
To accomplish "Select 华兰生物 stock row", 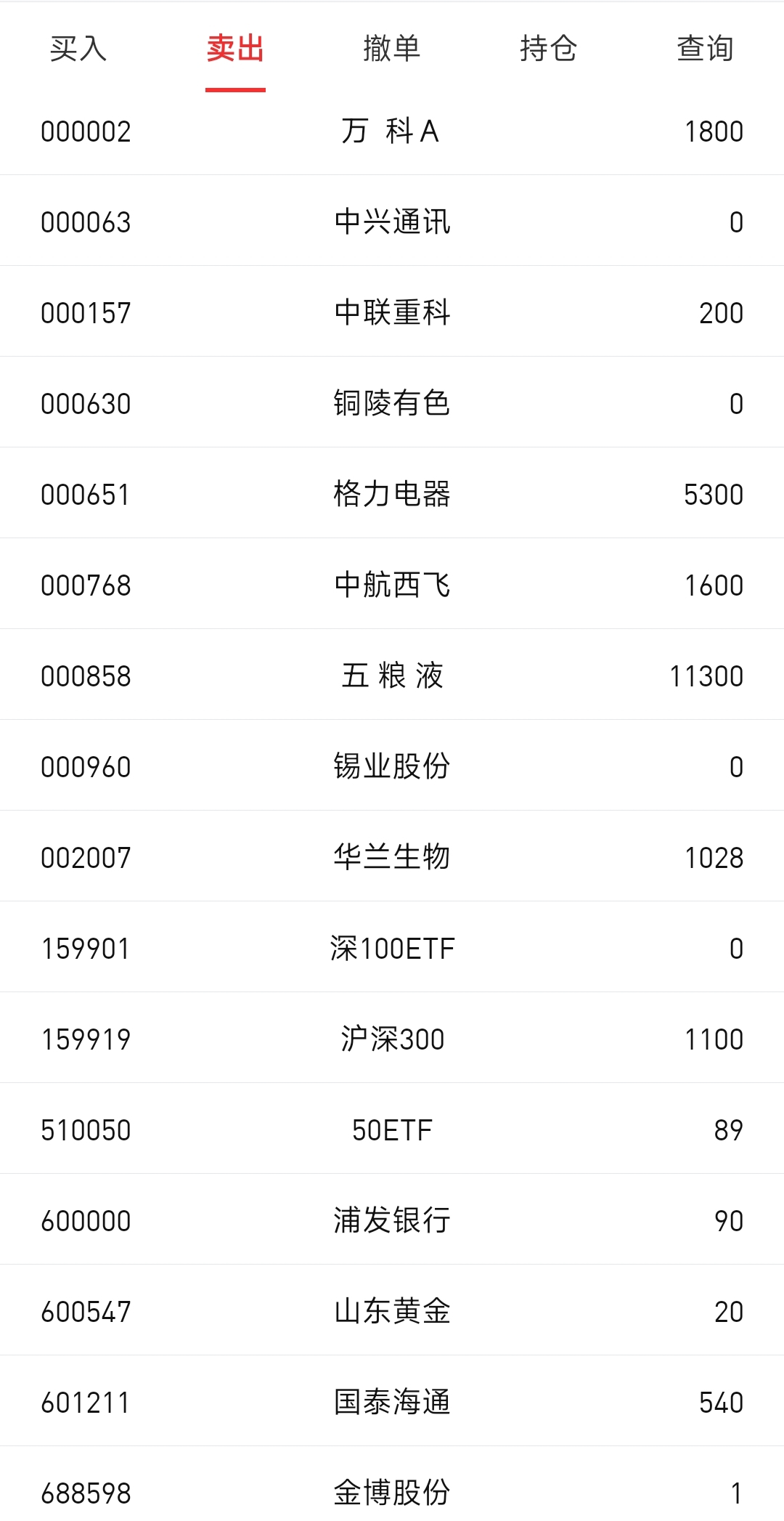I will point(392,858).
